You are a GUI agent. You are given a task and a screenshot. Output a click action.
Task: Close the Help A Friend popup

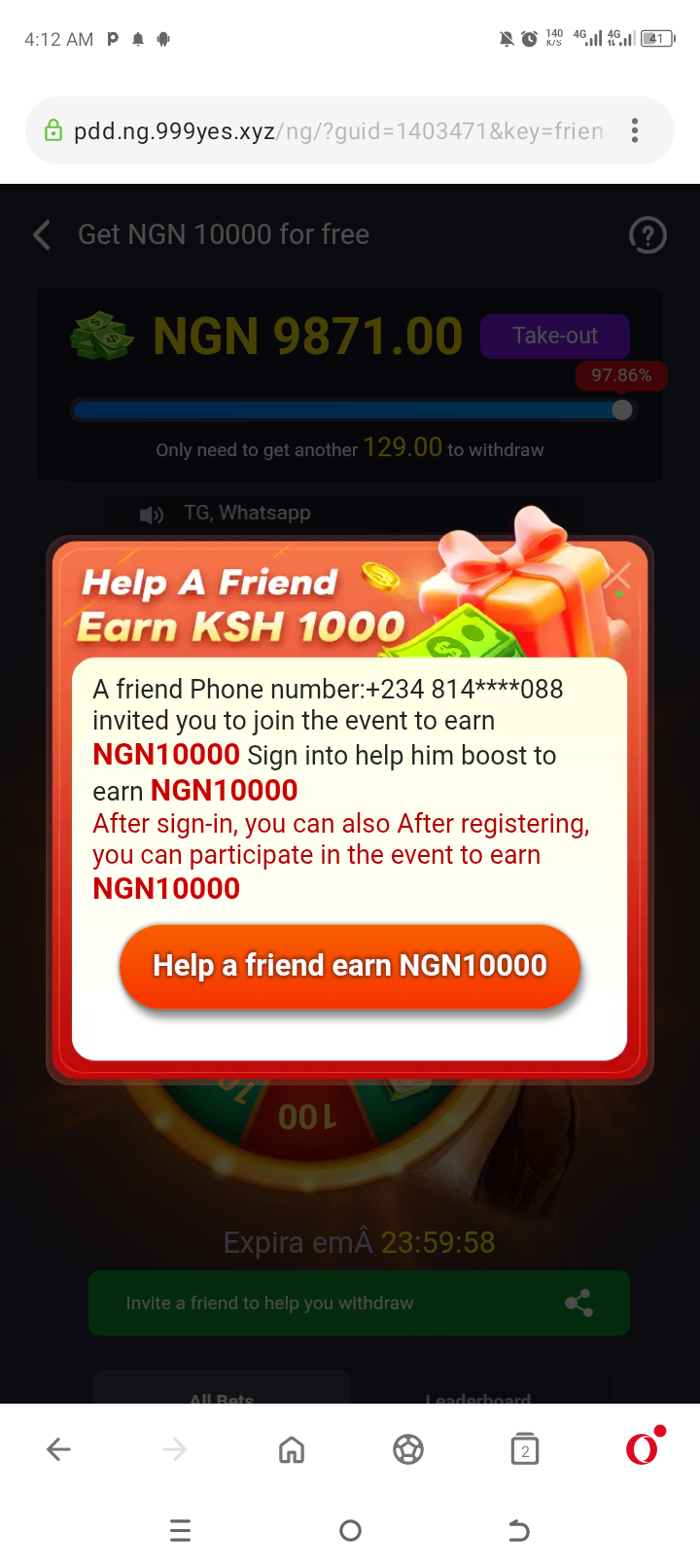pyautogui.click(x=618, y=578)
